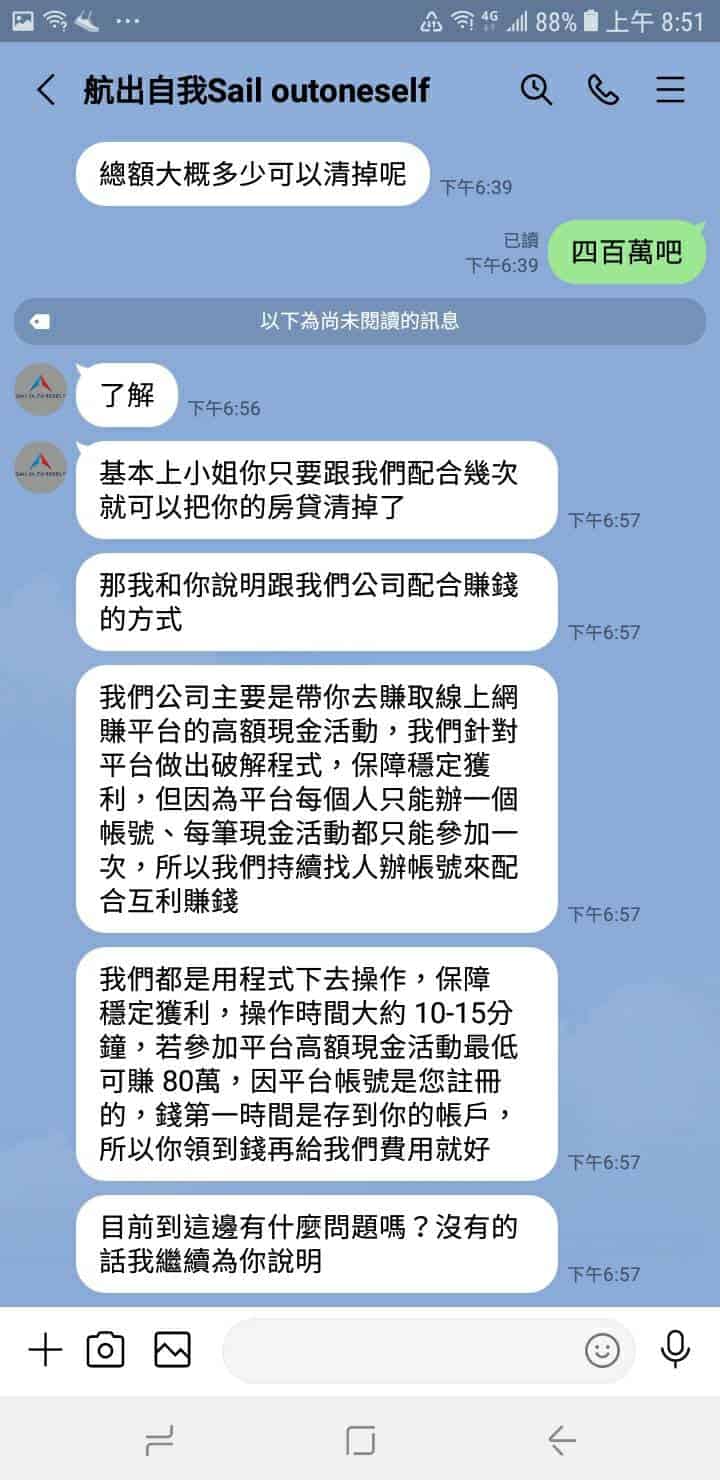The height and width of the screenshot is (1480, 720).
Task: Open the chat menu (three lines)
Action: coord(670,90)
